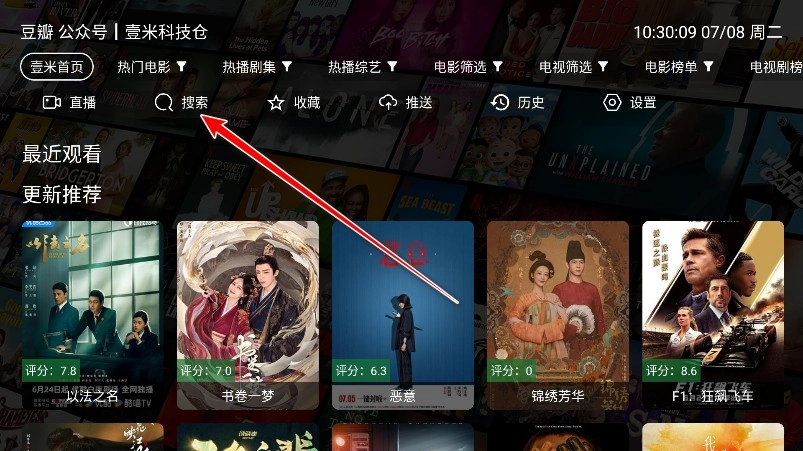Open the 锦绣芳华 show card
The image size is (803, 451).
[558, 315]
